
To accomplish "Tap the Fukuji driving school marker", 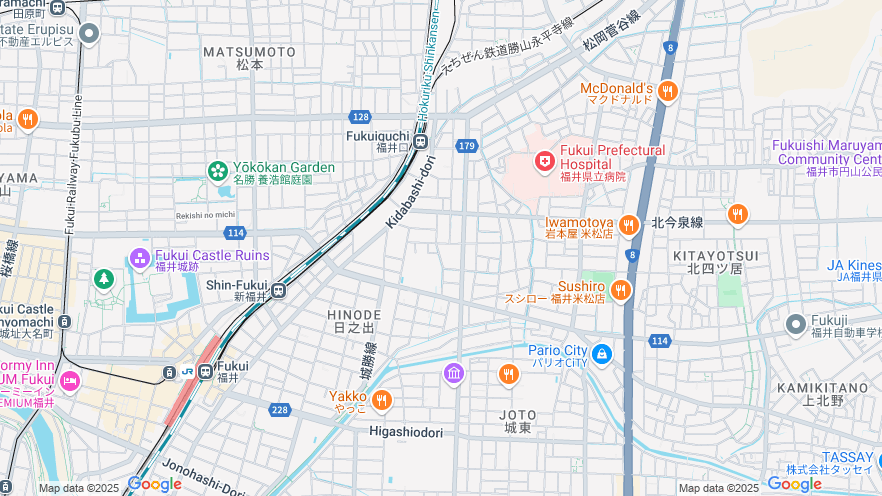I will pyautogui.click(x=795, y=324).
